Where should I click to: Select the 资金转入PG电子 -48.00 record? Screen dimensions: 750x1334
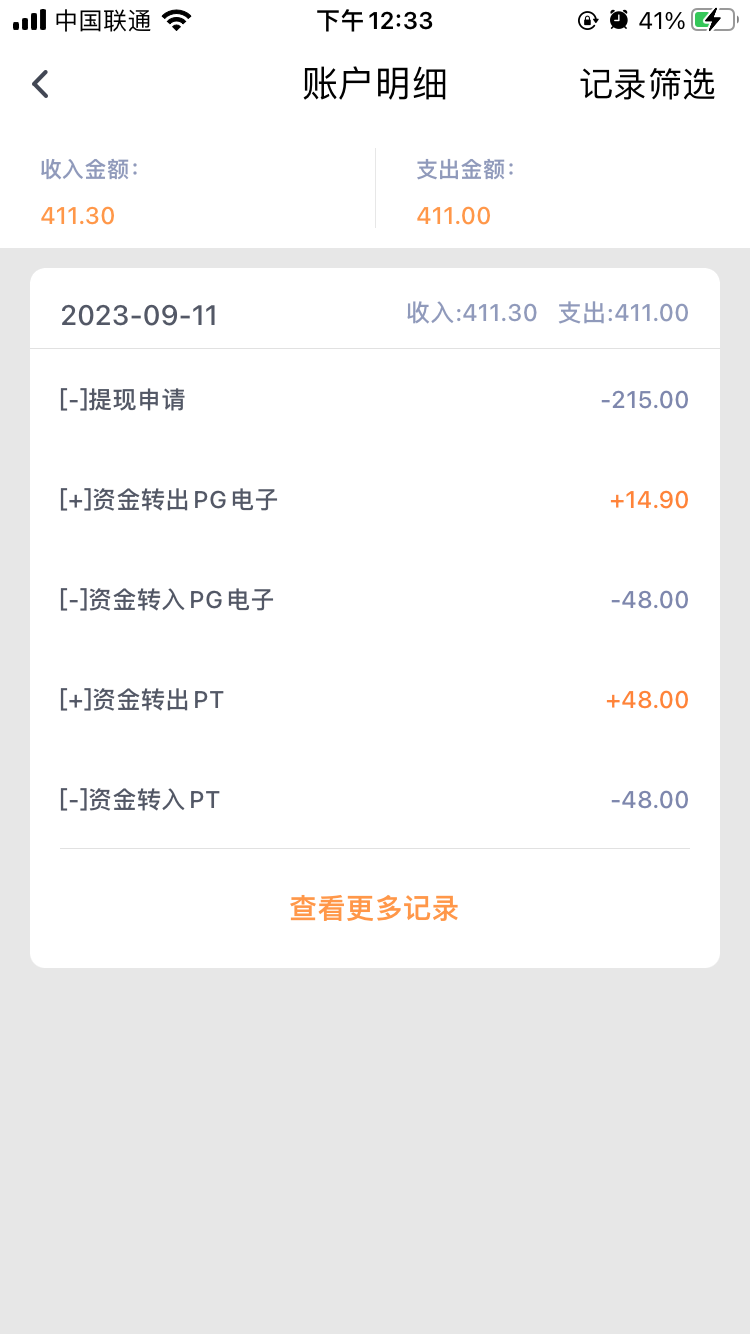374,599
